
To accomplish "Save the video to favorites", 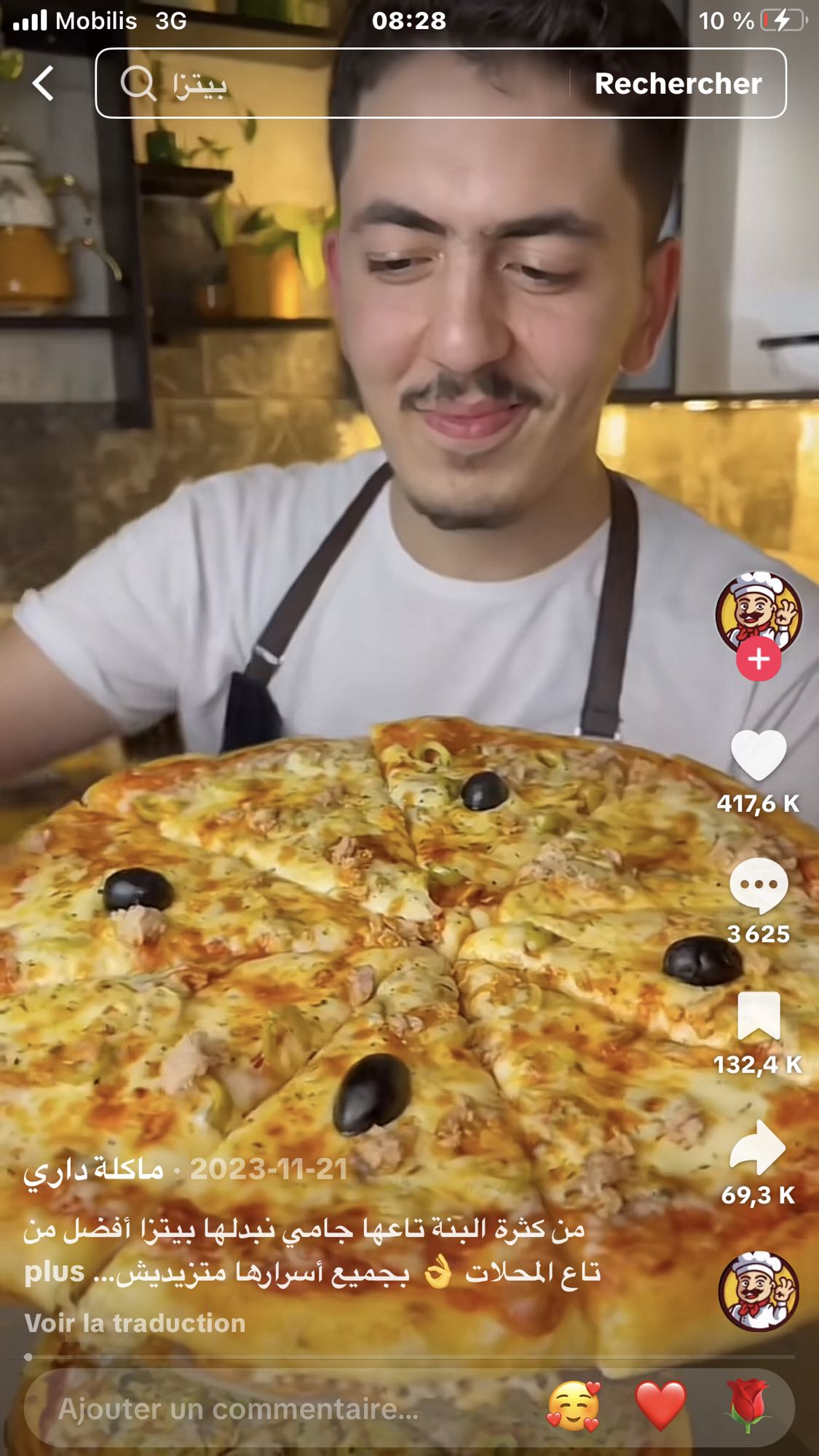I will pyautogui.click(x=759, y=1016).
